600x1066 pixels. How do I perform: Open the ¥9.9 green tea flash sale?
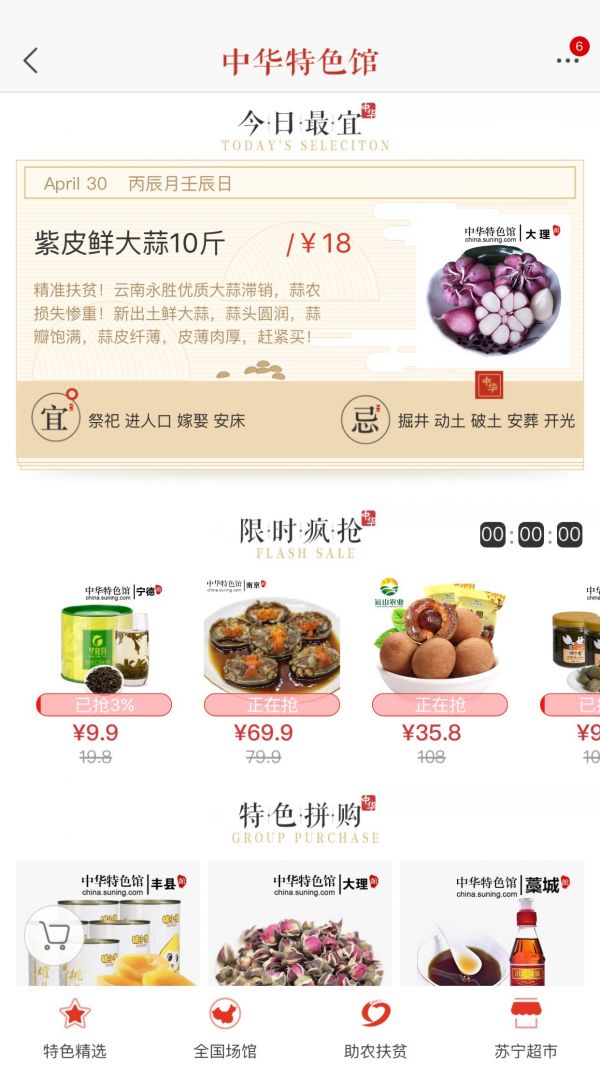(103, 640)
